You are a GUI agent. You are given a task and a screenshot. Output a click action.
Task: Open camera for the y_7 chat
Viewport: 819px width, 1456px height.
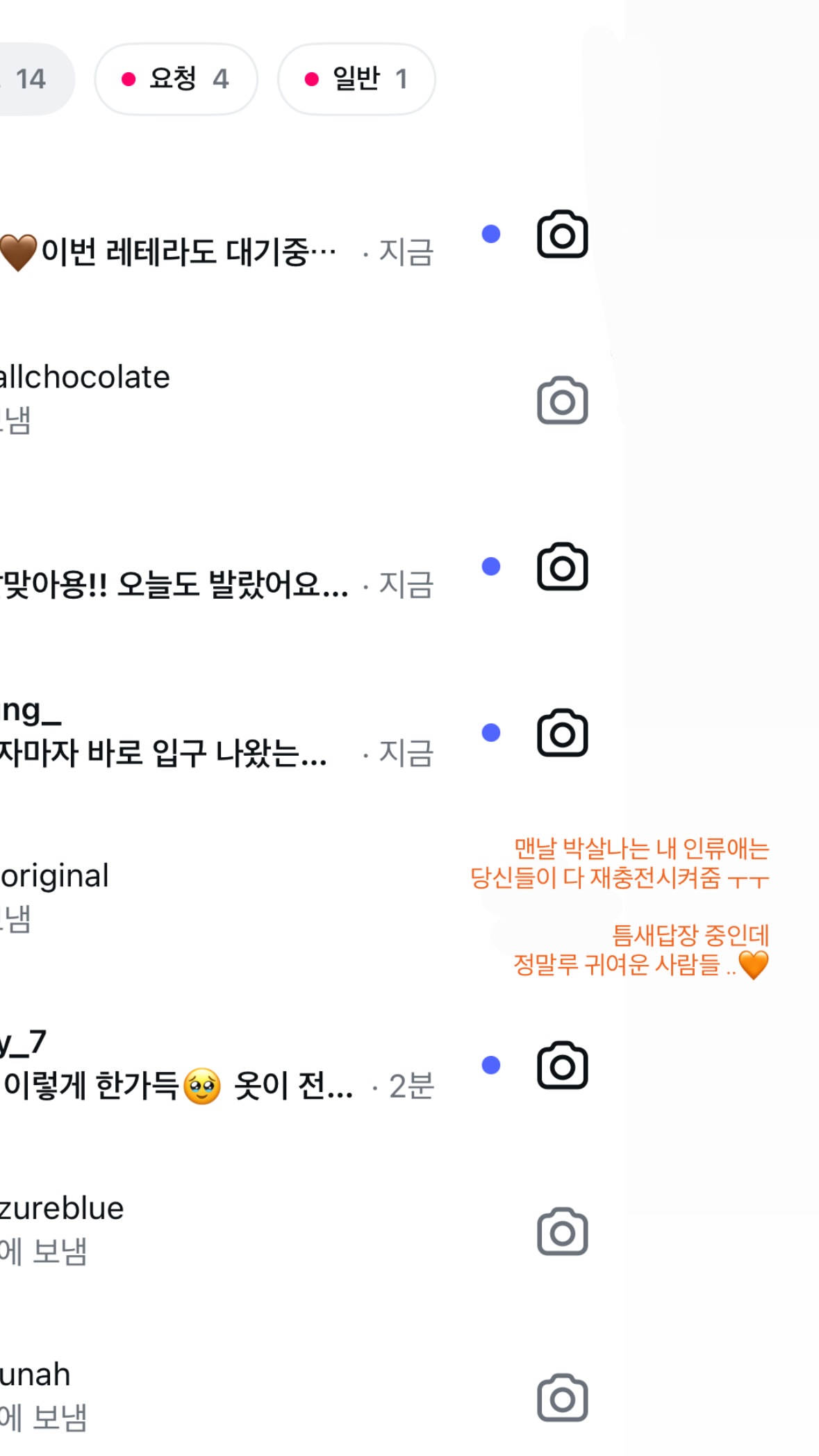(x=563, y=1065)
